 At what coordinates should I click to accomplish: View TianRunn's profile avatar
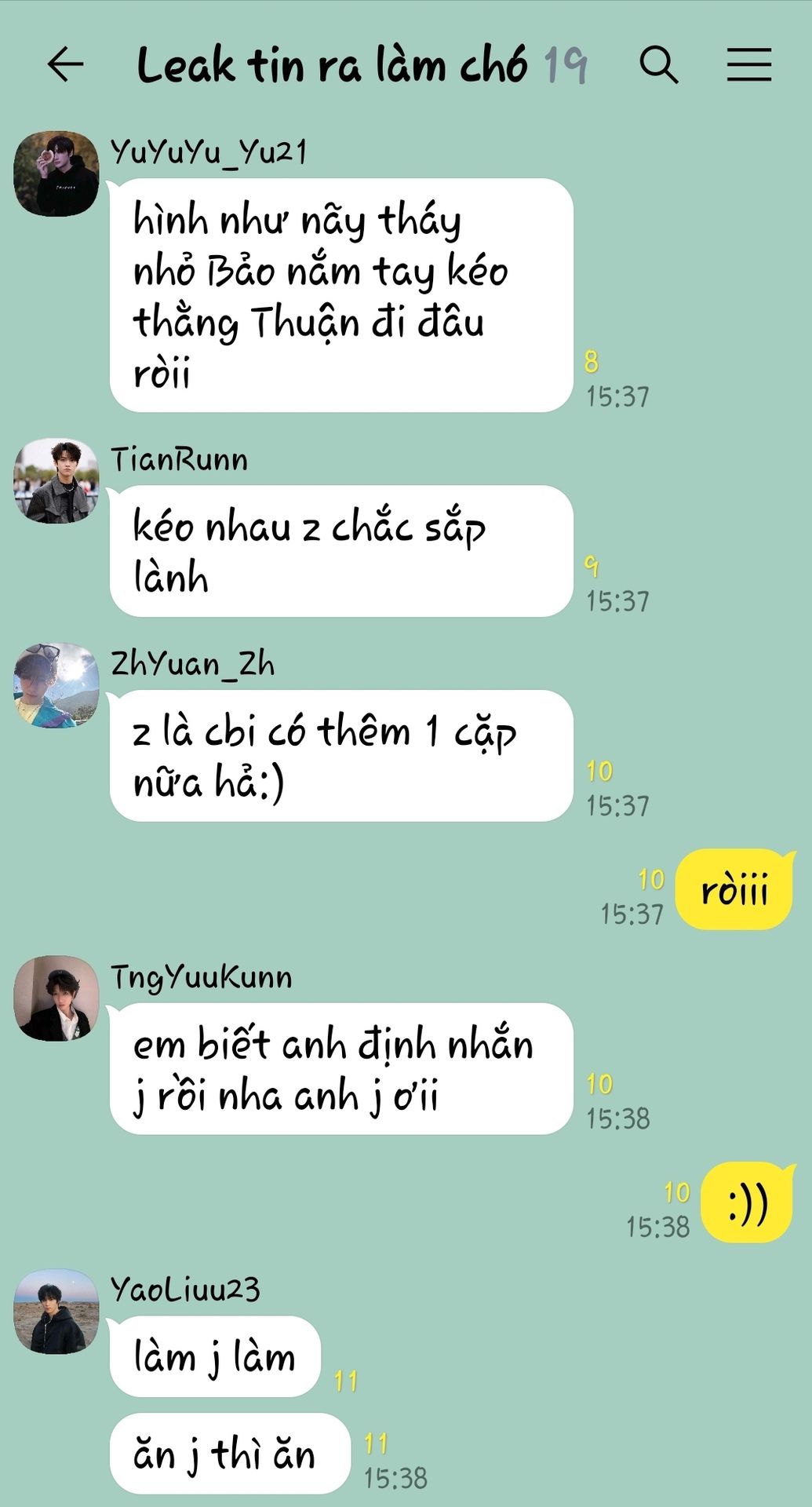56,481
